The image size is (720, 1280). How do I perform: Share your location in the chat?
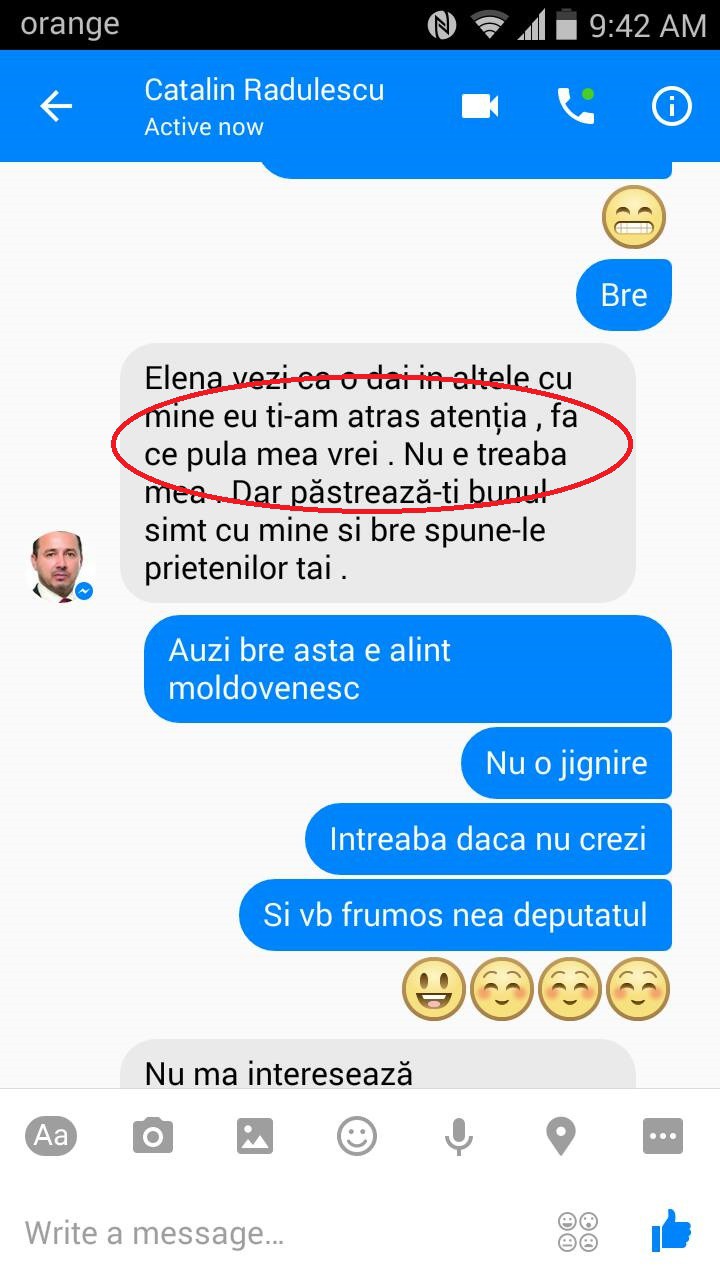pyautogui.click(x=561, y=1136)
